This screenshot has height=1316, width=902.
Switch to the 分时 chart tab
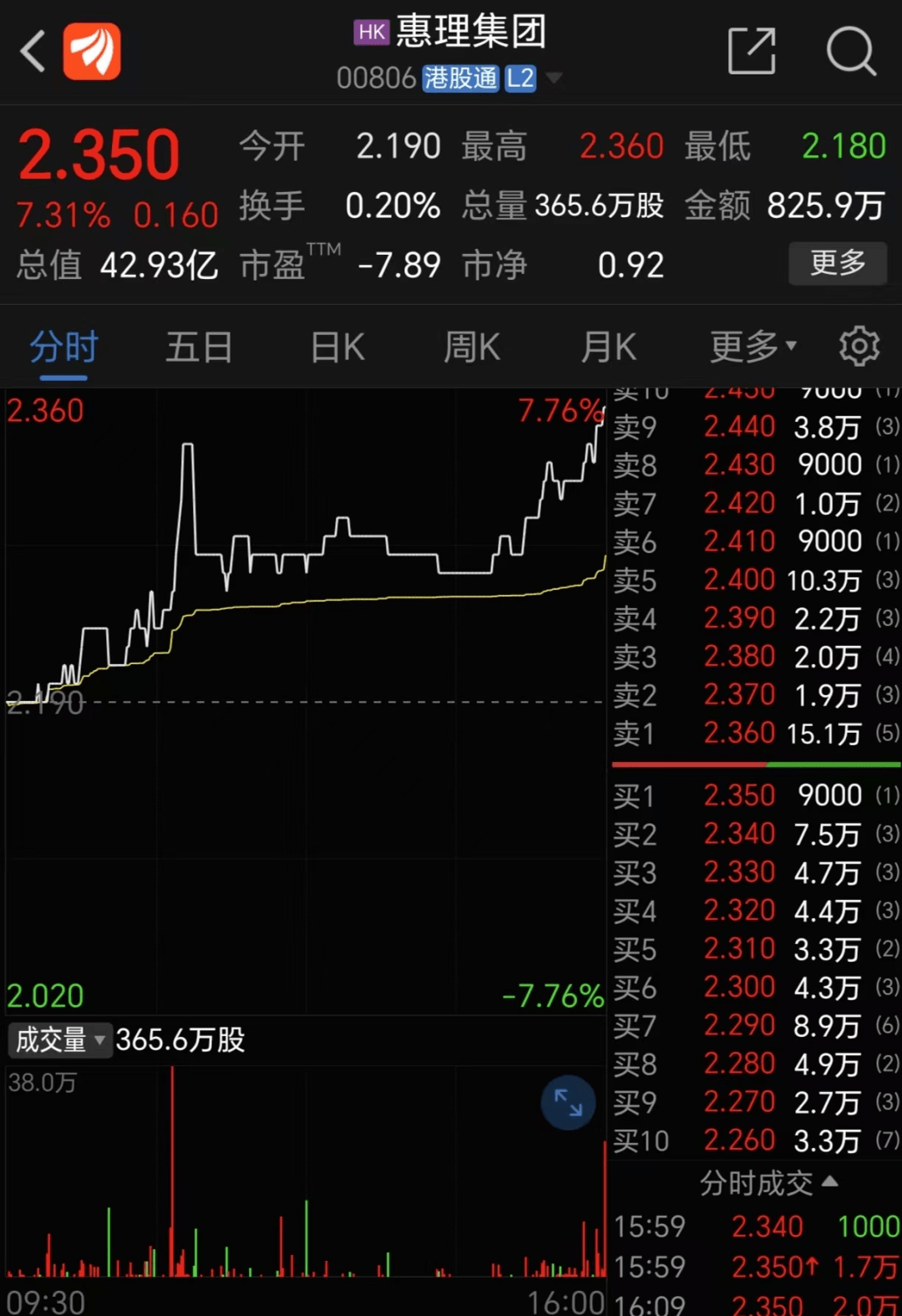pyautogui.click(x=63, y=348)
